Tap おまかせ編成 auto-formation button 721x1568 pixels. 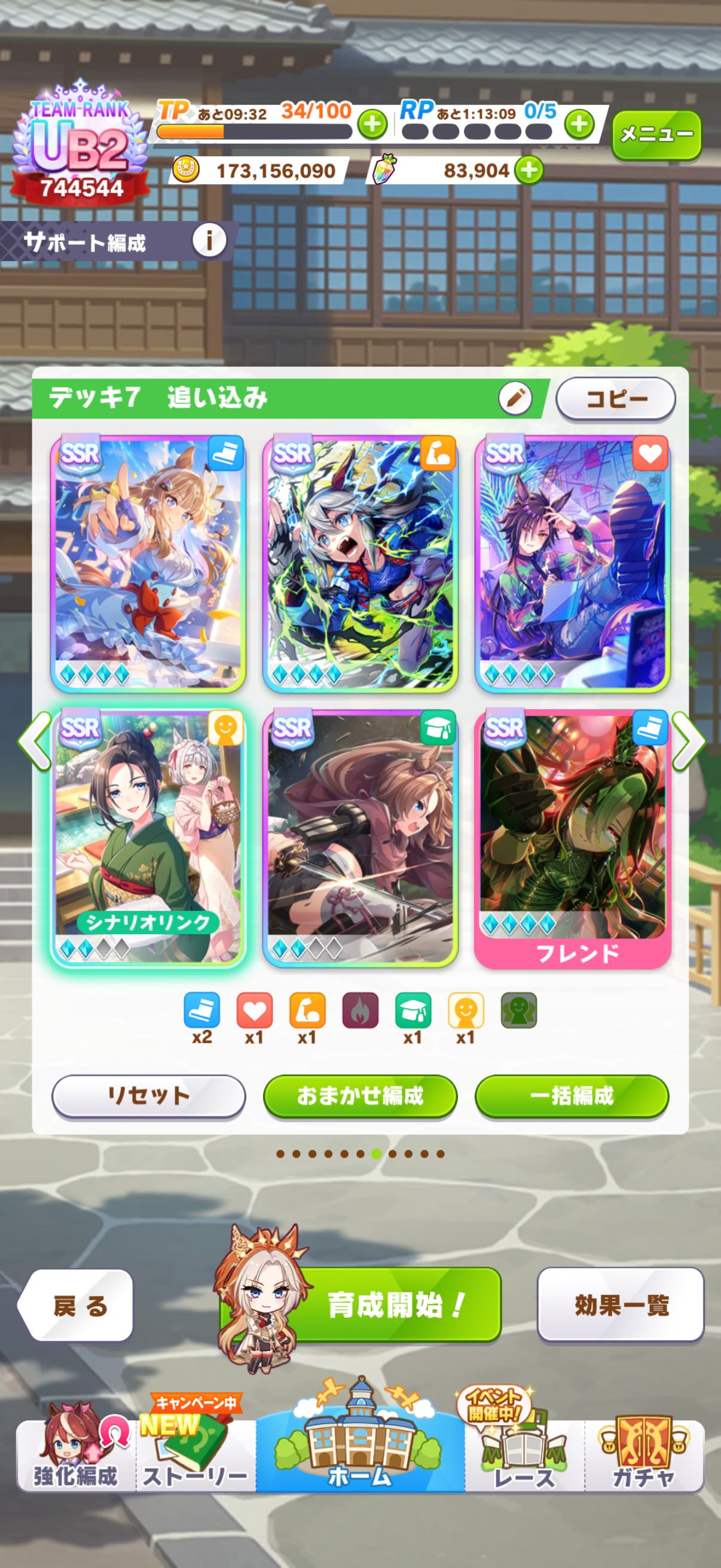click(359, 1096)
